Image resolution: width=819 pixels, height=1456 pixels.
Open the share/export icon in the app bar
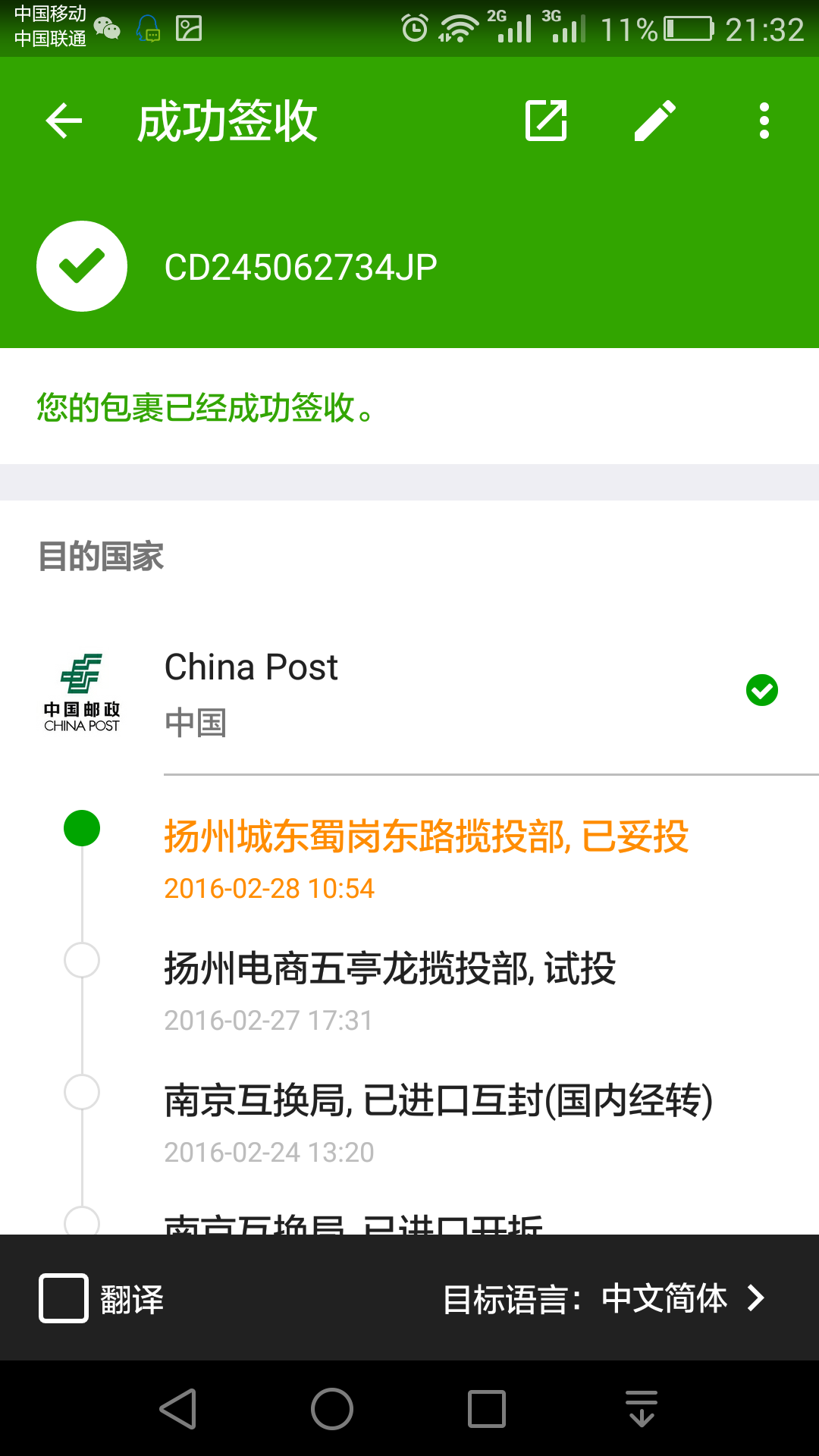point(546,121)
